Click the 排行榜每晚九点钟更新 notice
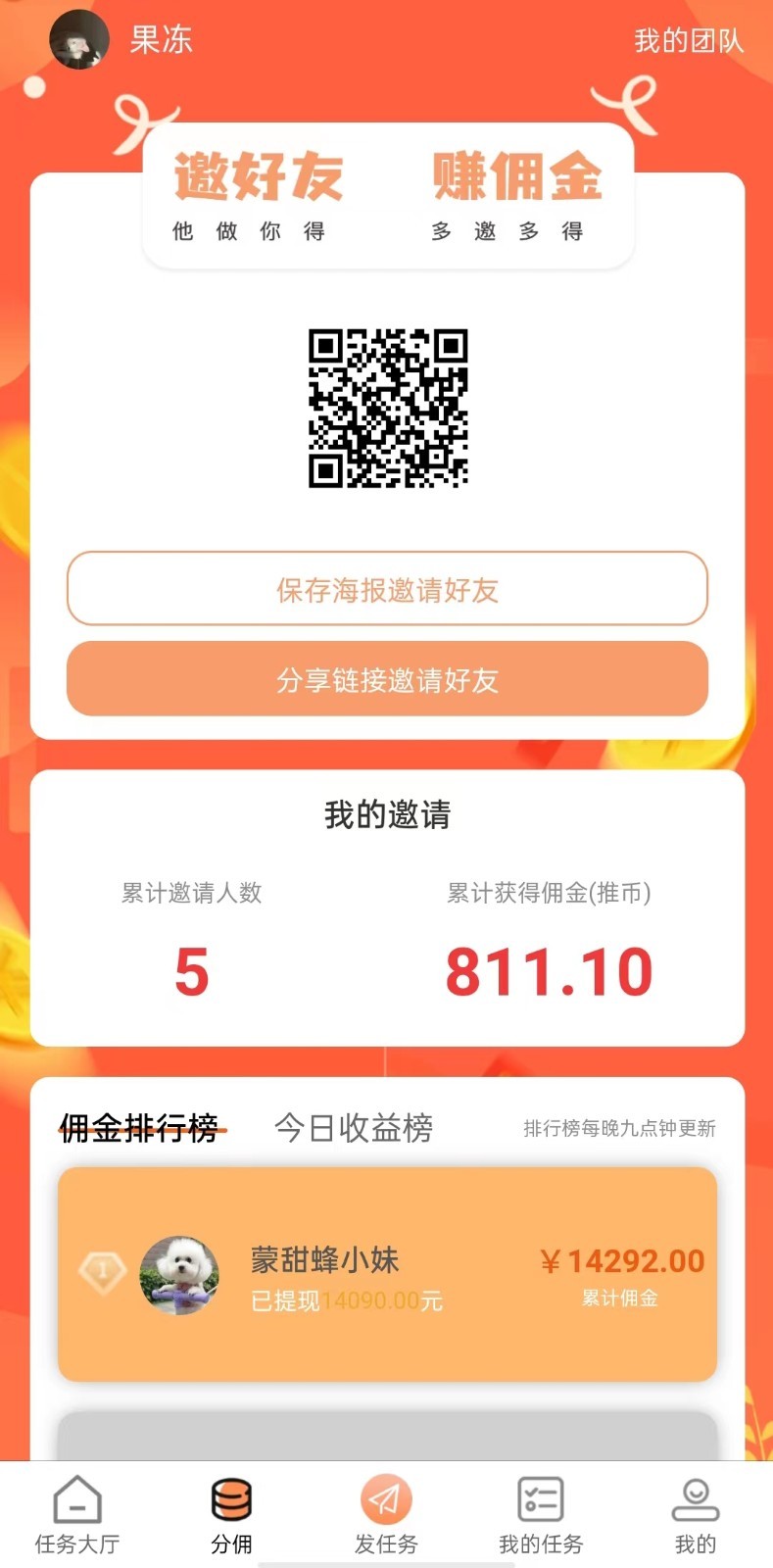Screen dimensions: 773x1568 point(621,1128)
